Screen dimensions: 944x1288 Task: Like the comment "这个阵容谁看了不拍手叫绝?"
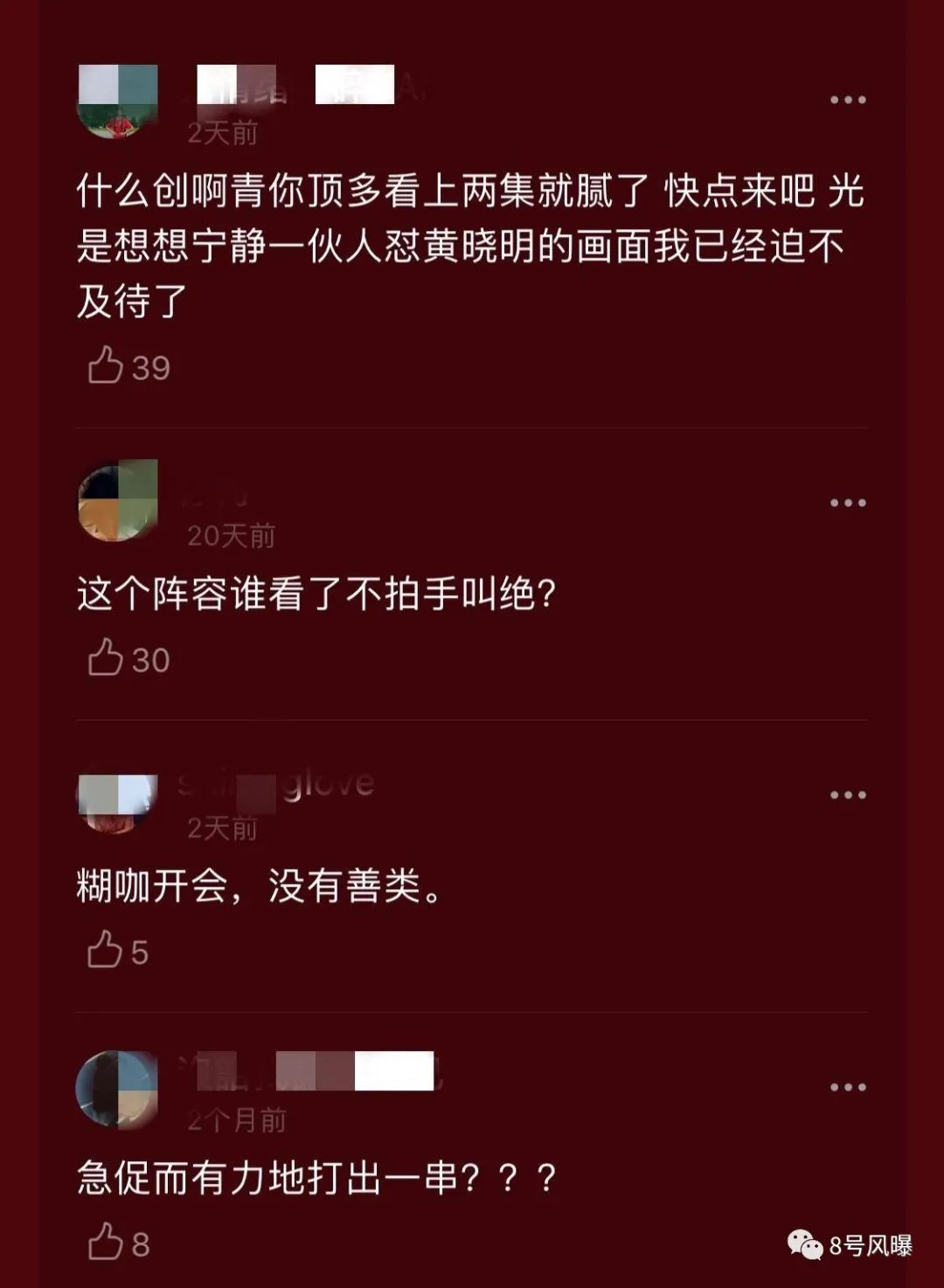(x=106, y=658)
